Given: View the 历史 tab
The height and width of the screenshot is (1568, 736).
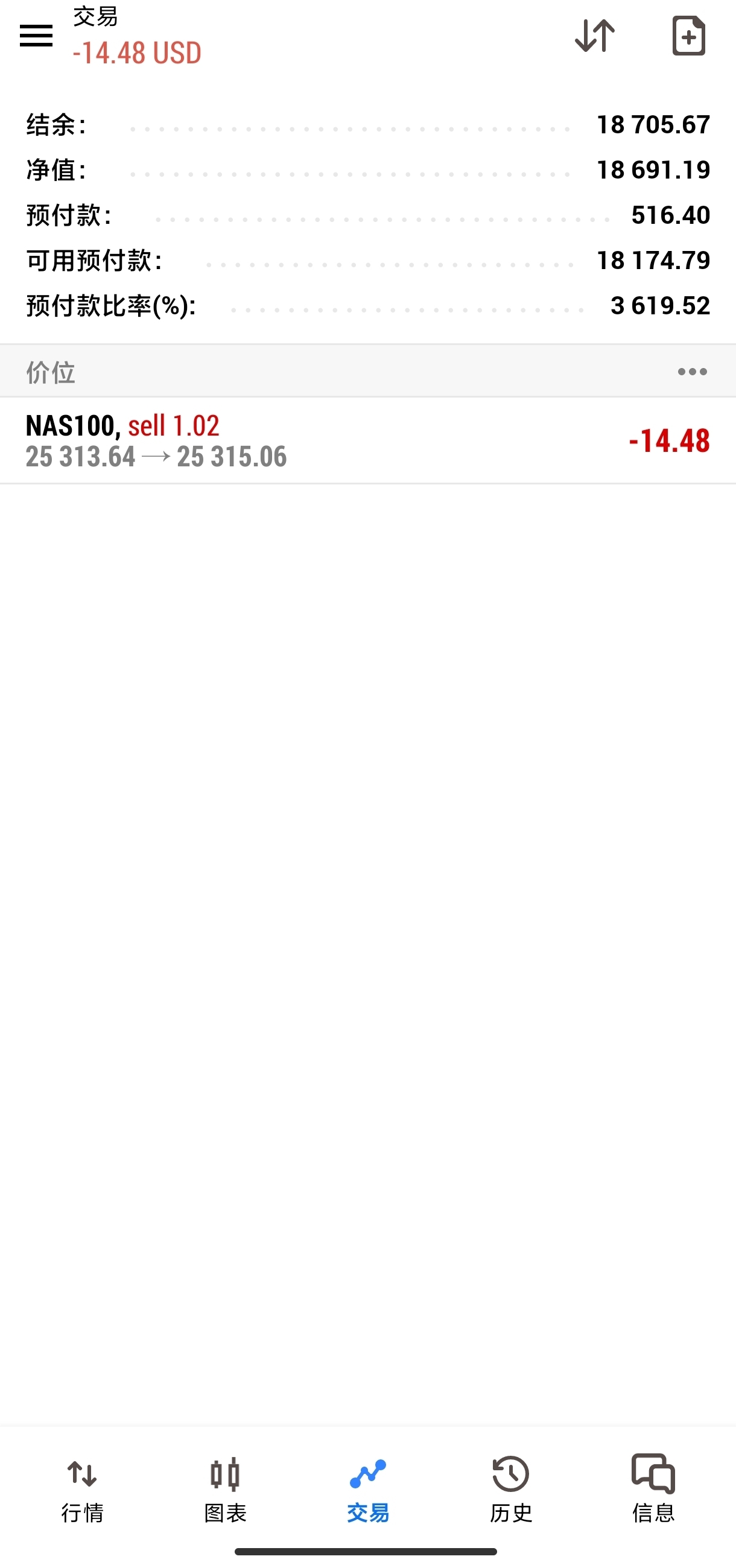Looking at the screenshot, I should coord(511,1489).
